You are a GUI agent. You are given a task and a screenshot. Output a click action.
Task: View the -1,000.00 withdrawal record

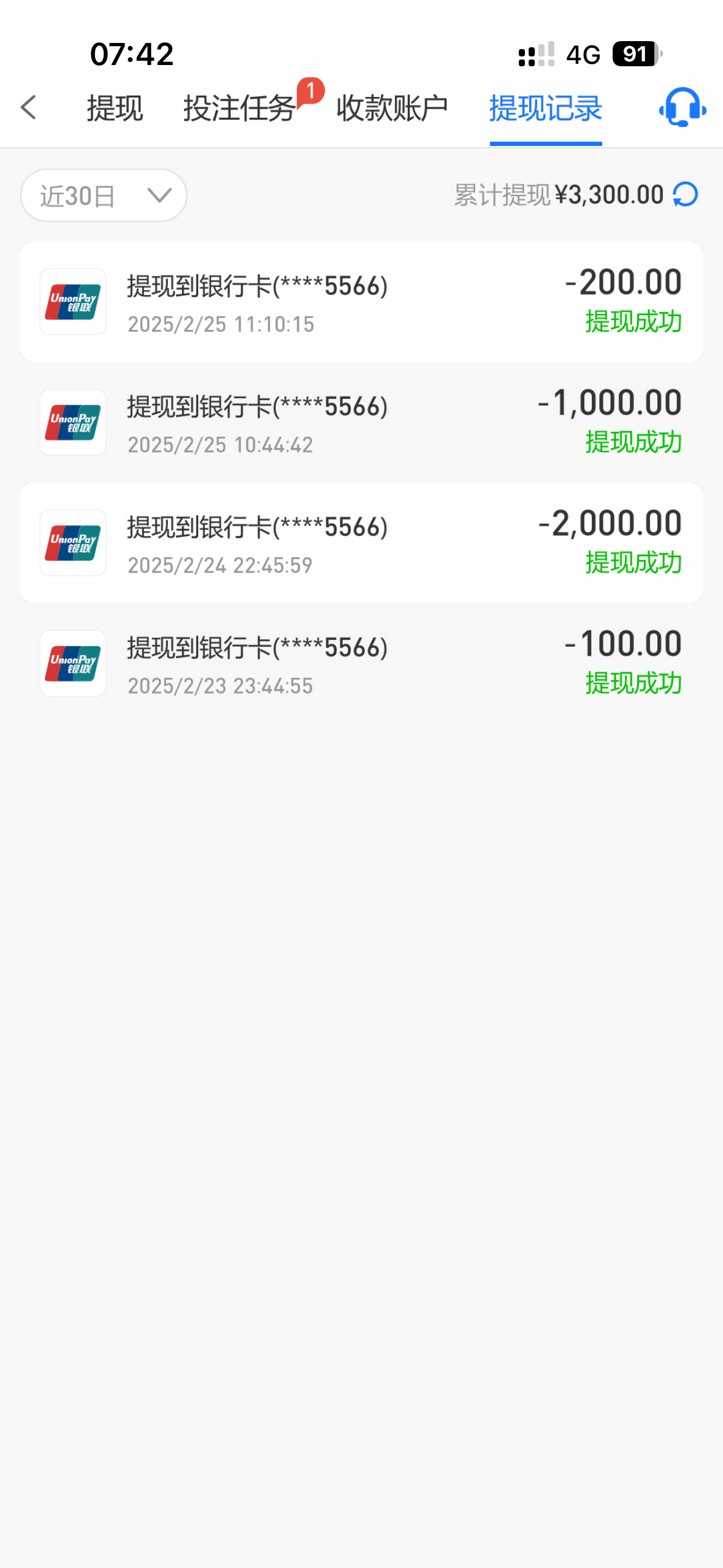(x=361, y=423)
